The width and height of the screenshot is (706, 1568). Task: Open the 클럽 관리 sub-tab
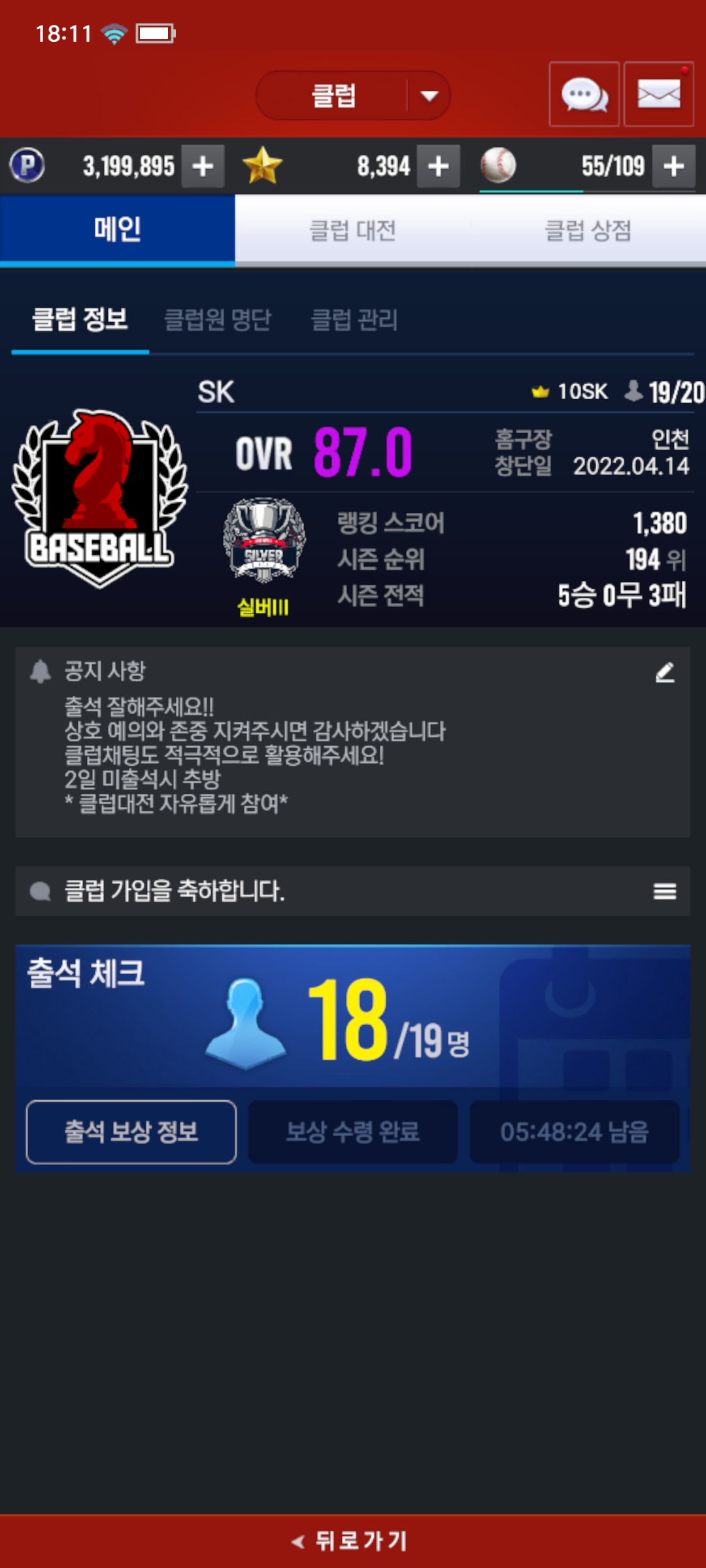pyautogui.click(x=354, y=320)
